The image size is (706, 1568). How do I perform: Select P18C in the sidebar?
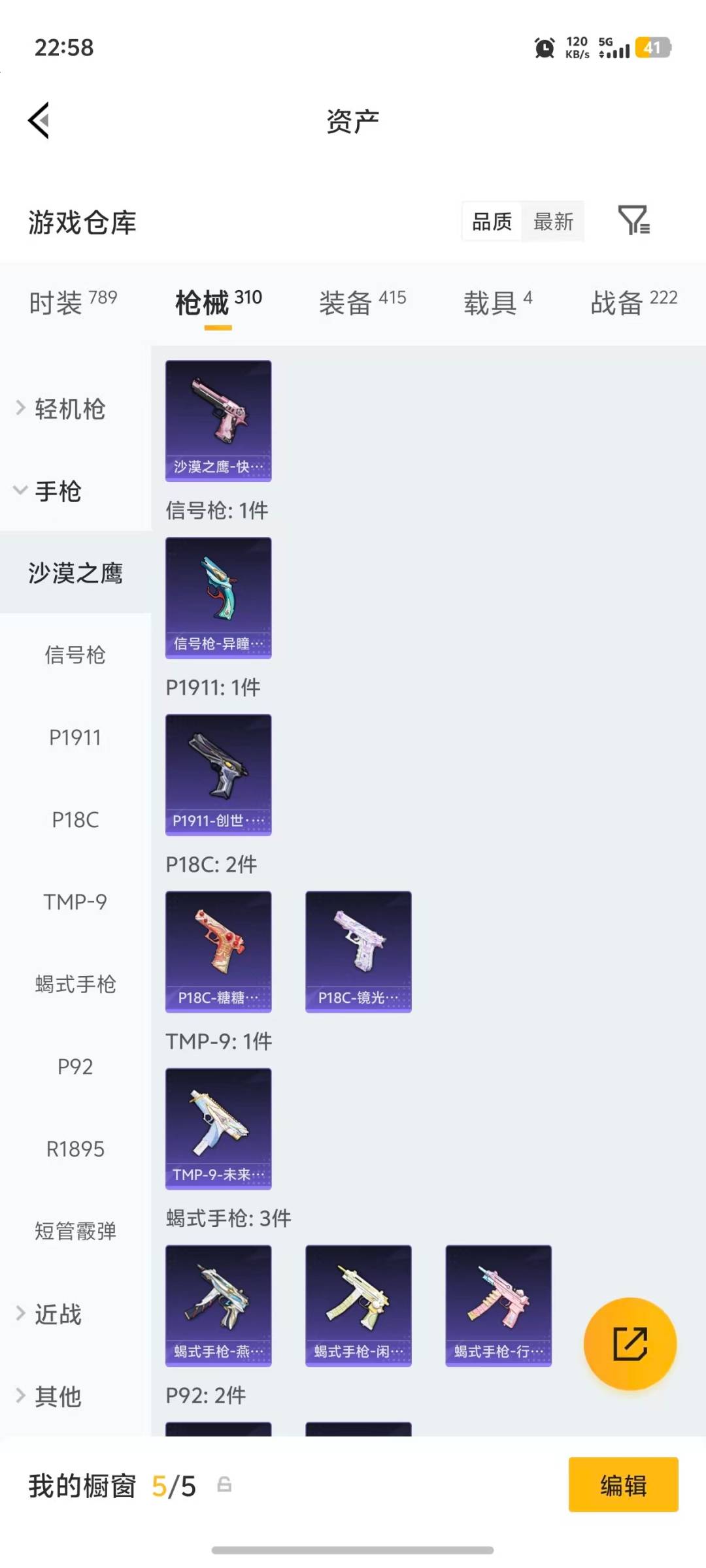74,820
